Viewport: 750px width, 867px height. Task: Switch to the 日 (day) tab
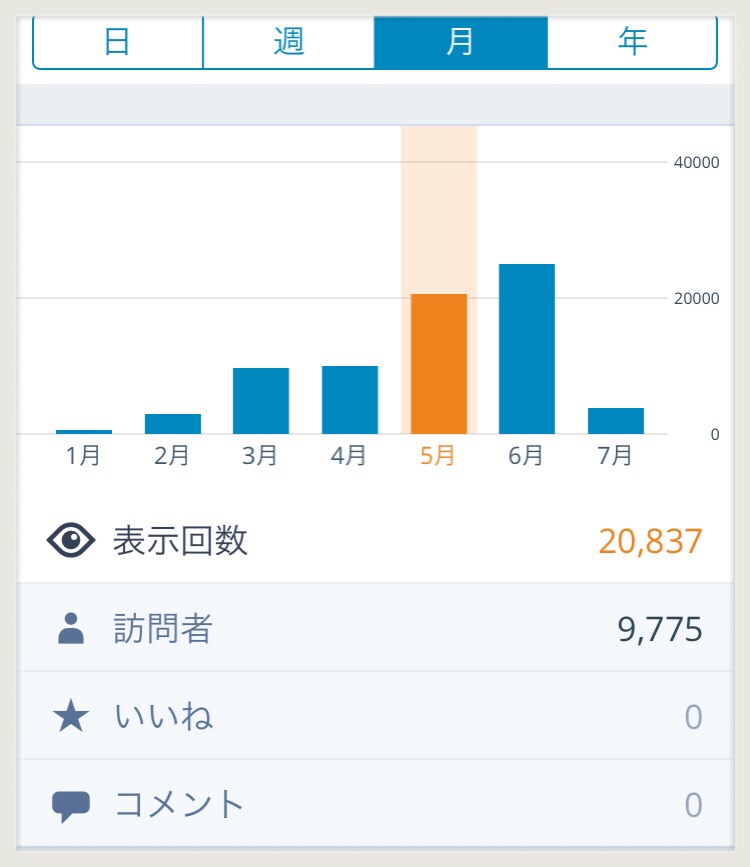(118, 42)
